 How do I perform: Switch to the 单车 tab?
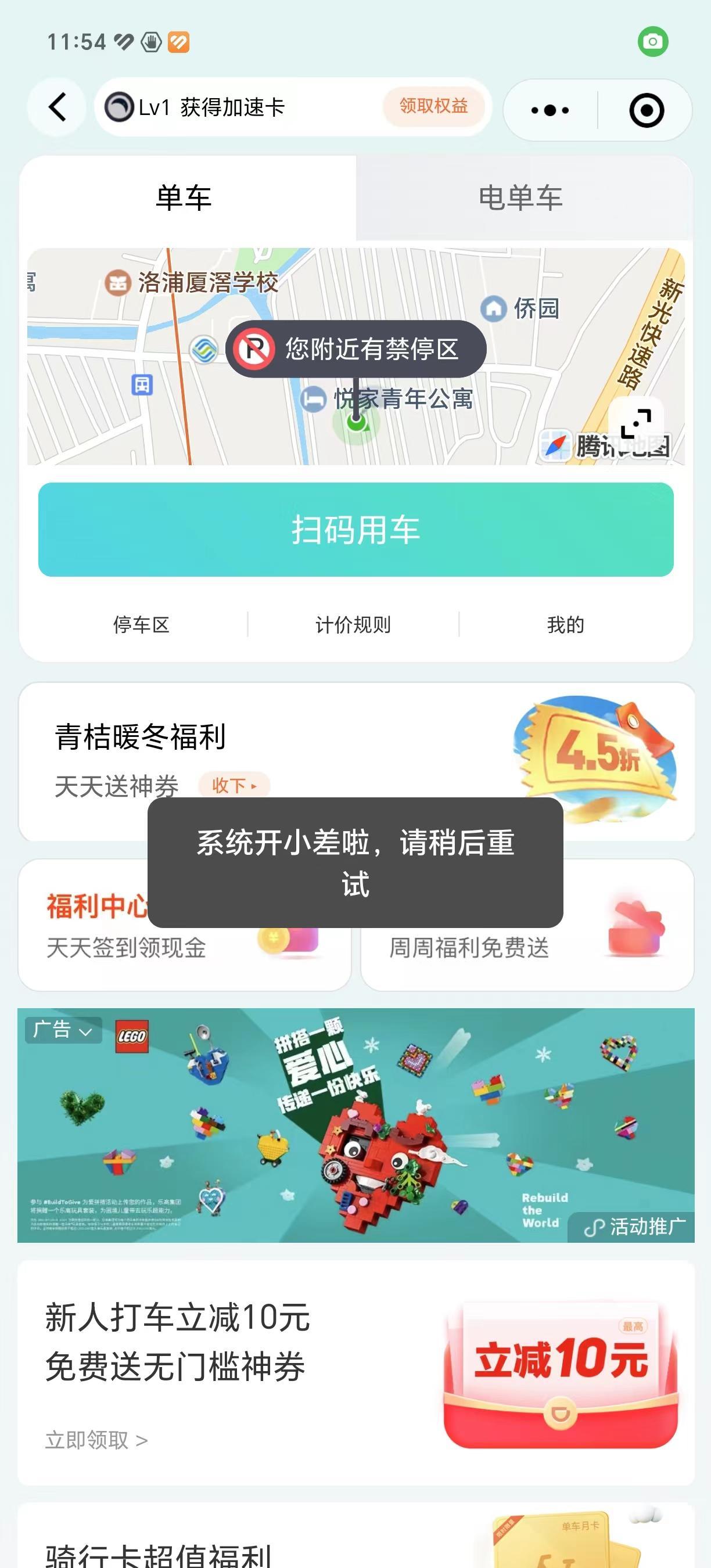click(x=183, y=198)
